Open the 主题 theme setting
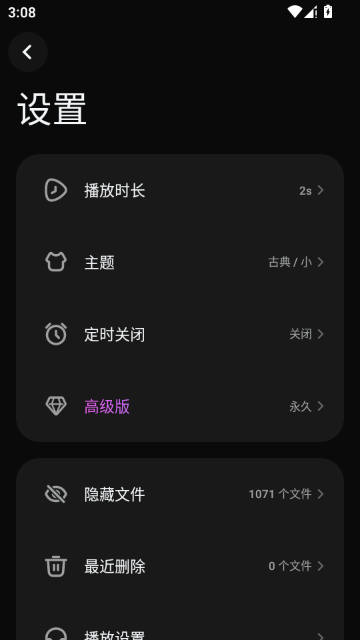The image size is (360, 640). 180,262
